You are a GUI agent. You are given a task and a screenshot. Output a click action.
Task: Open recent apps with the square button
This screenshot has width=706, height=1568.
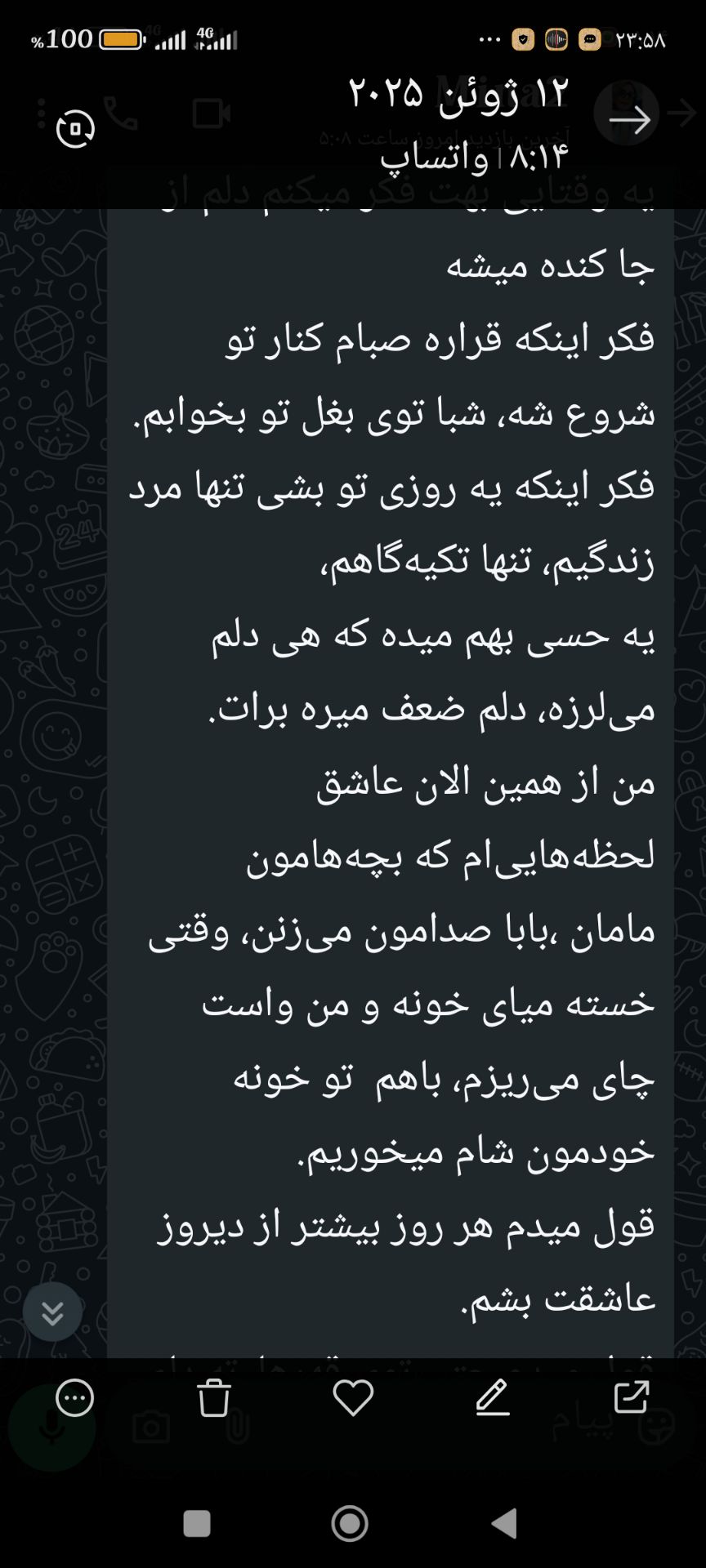point(197,1523)
